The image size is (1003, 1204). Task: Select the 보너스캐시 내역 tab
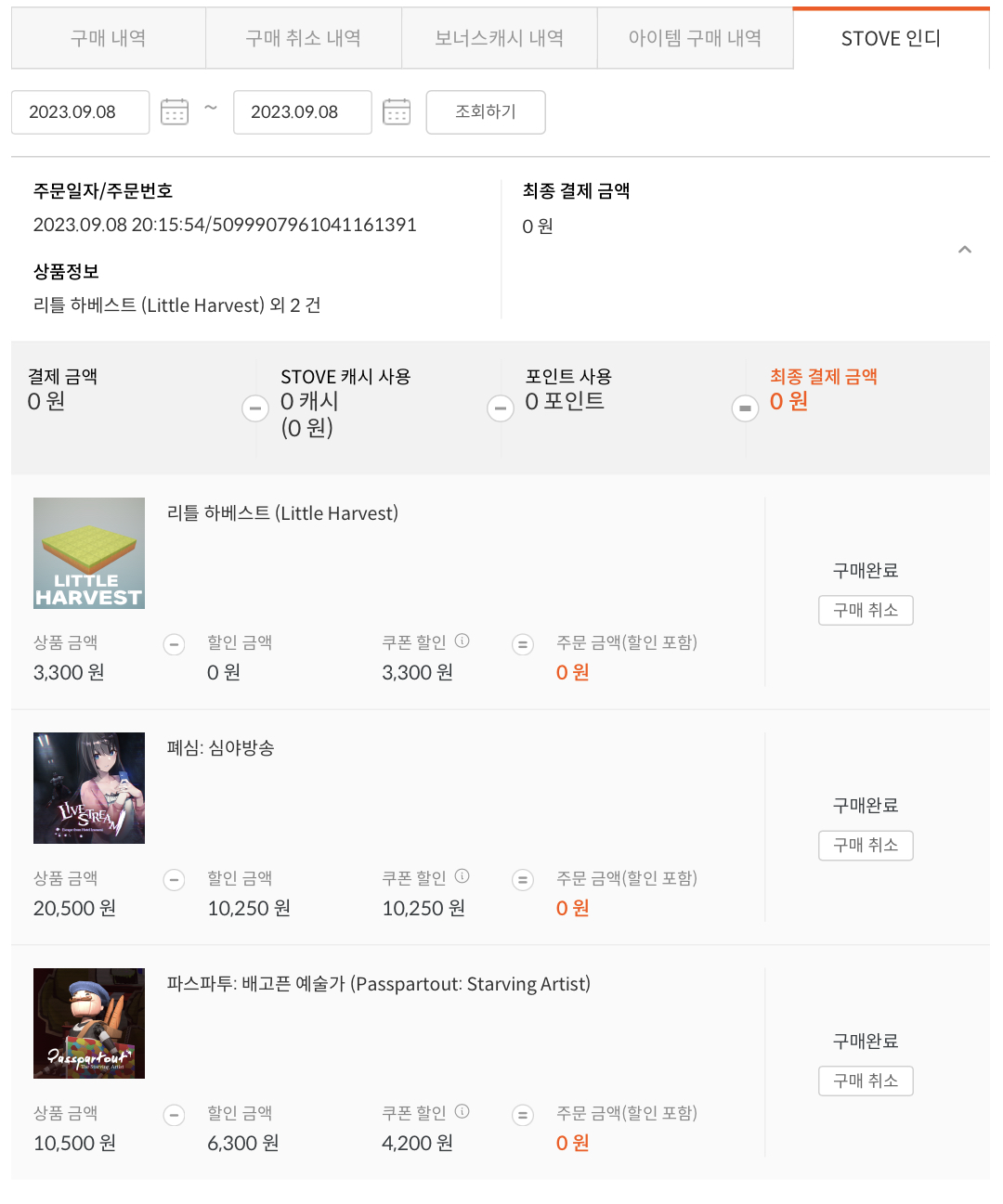tap(500, 38)
